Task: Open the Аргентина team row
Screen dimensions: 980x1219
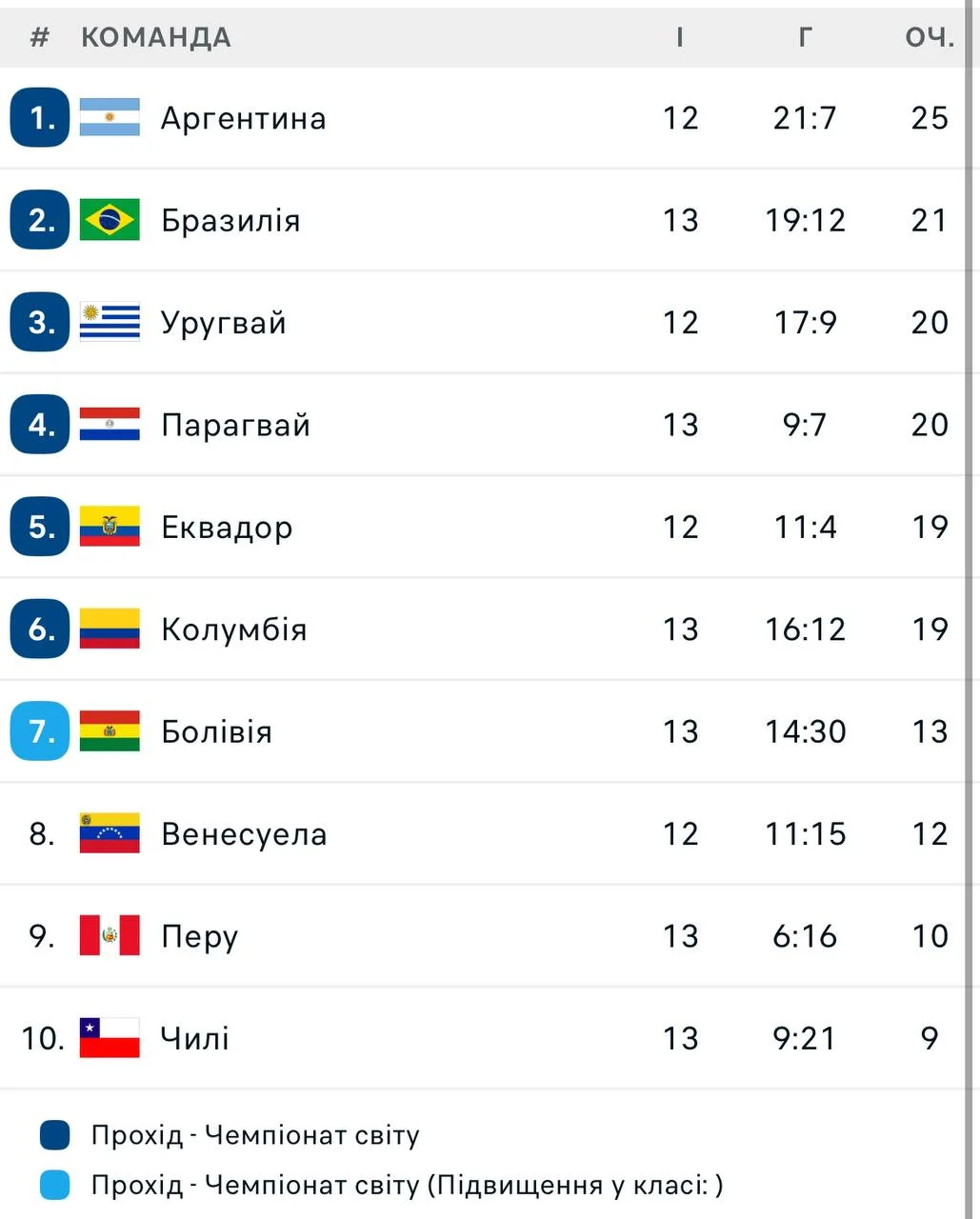Action: 243,118
